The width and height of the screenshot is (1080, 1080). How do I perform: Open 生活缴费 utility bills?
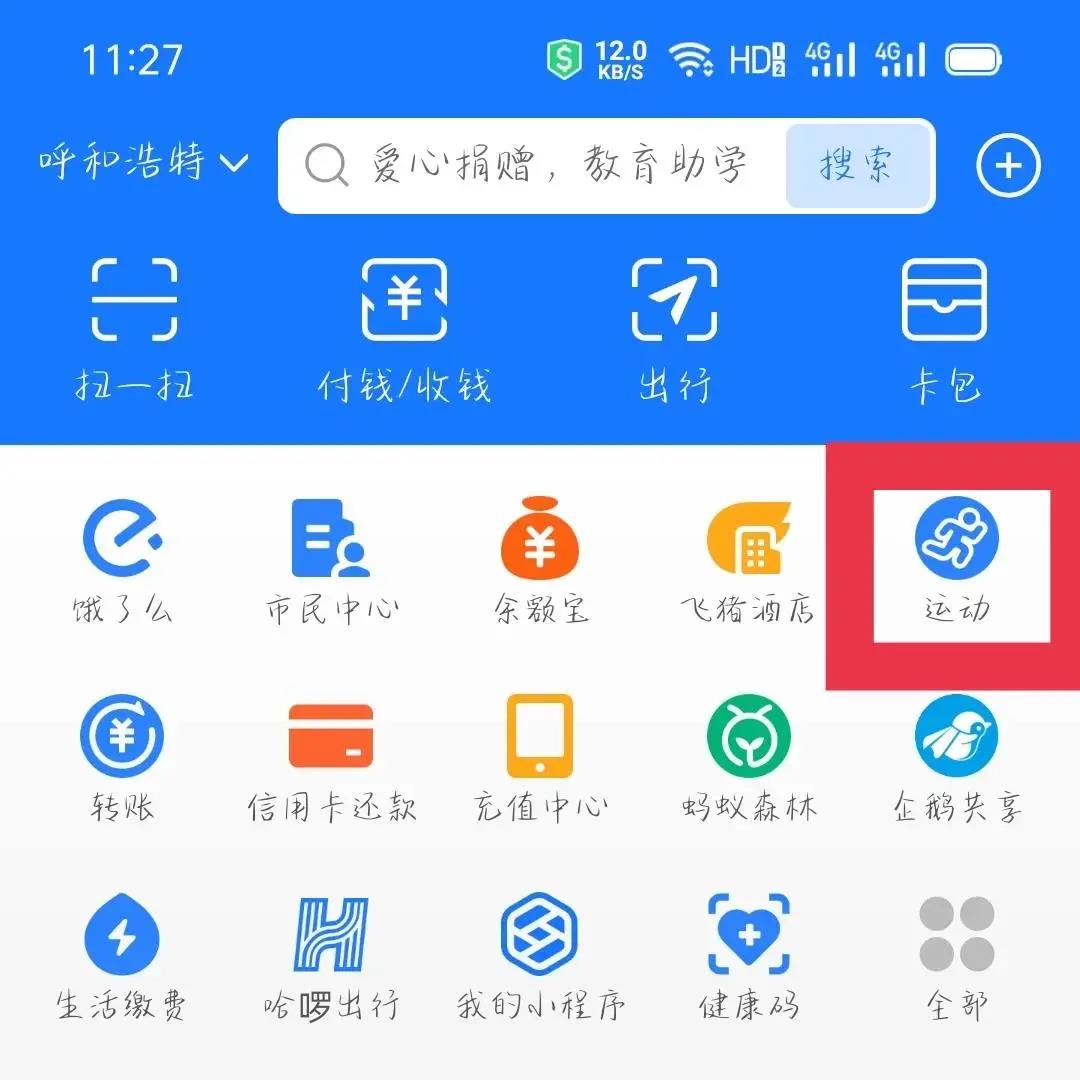(122, 958)
